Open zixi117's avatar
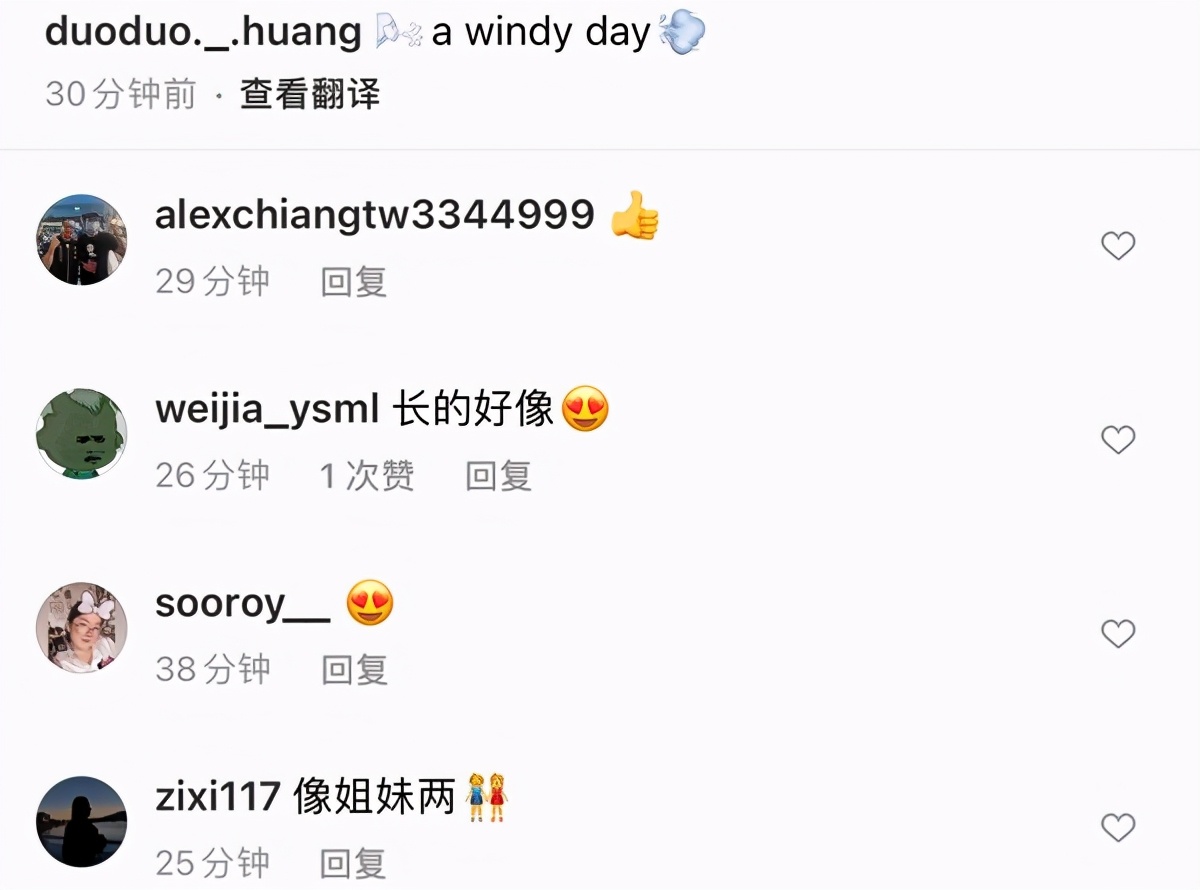1200x890 pixels. tap(82, 822)
